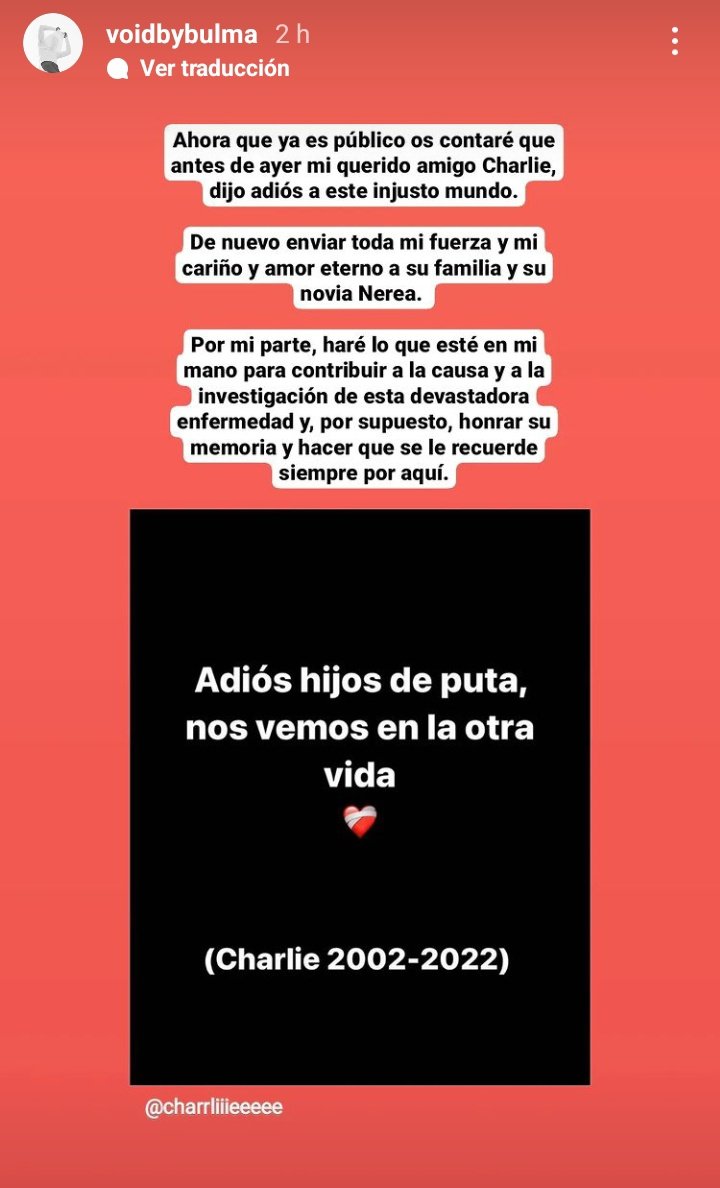This screenshot has height=1188, width=720.
Task: Open the @charrliiieeeee mention
Action: pos(214,1108)
